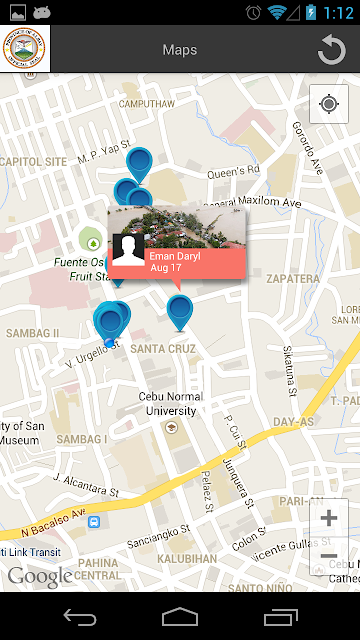Center map on my location
The image size is (360, 640).
click(329, 104)
